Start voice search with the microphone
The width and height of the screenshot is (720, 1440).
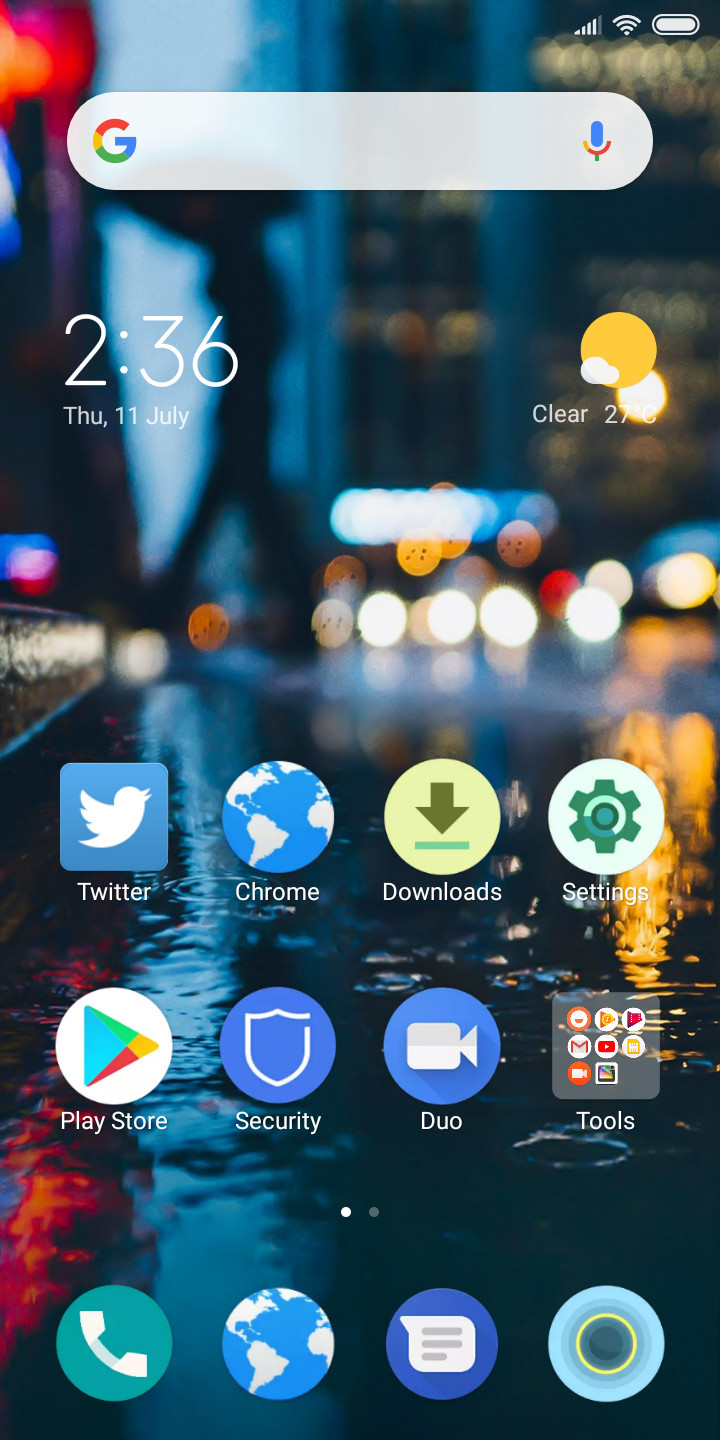[597, 141]
